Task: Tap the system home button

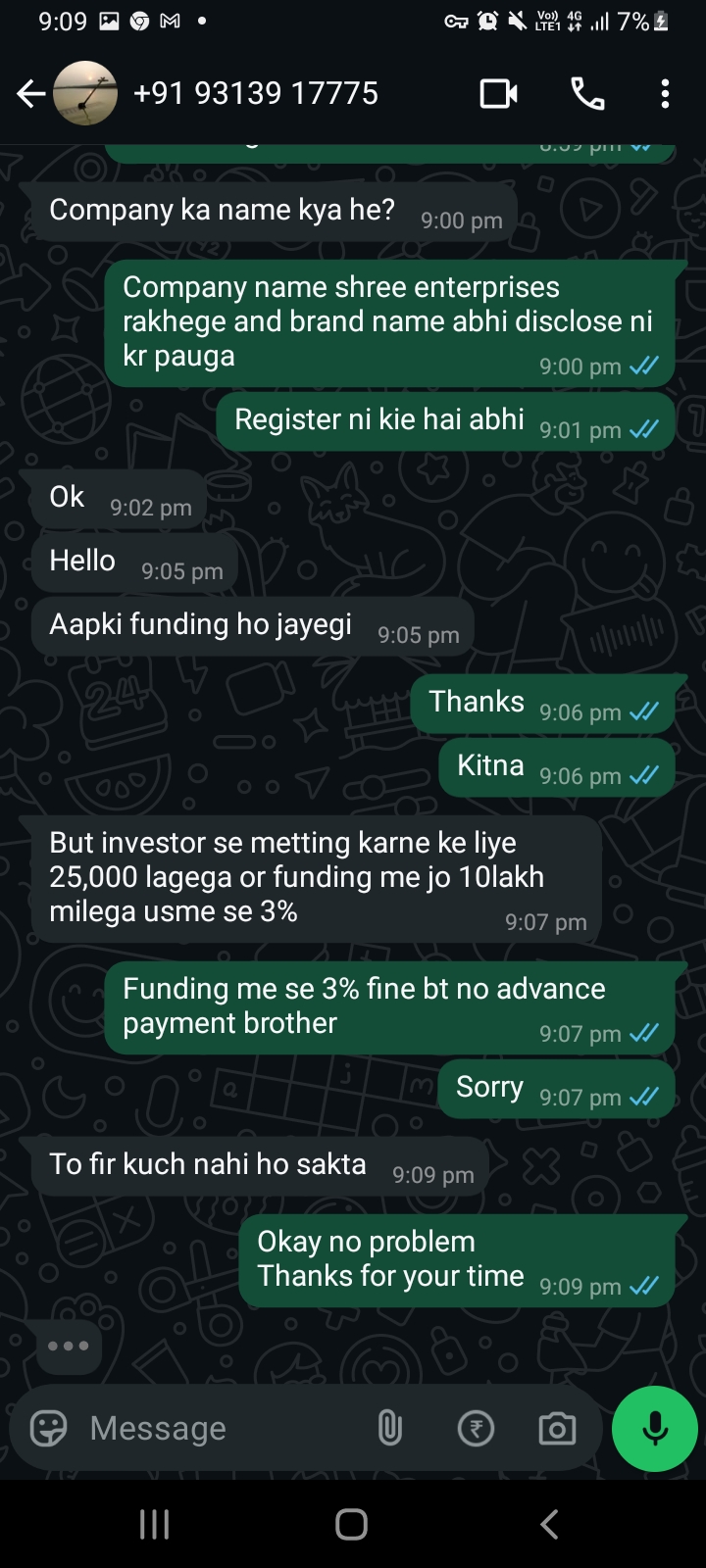Action: click(351, 1524)
